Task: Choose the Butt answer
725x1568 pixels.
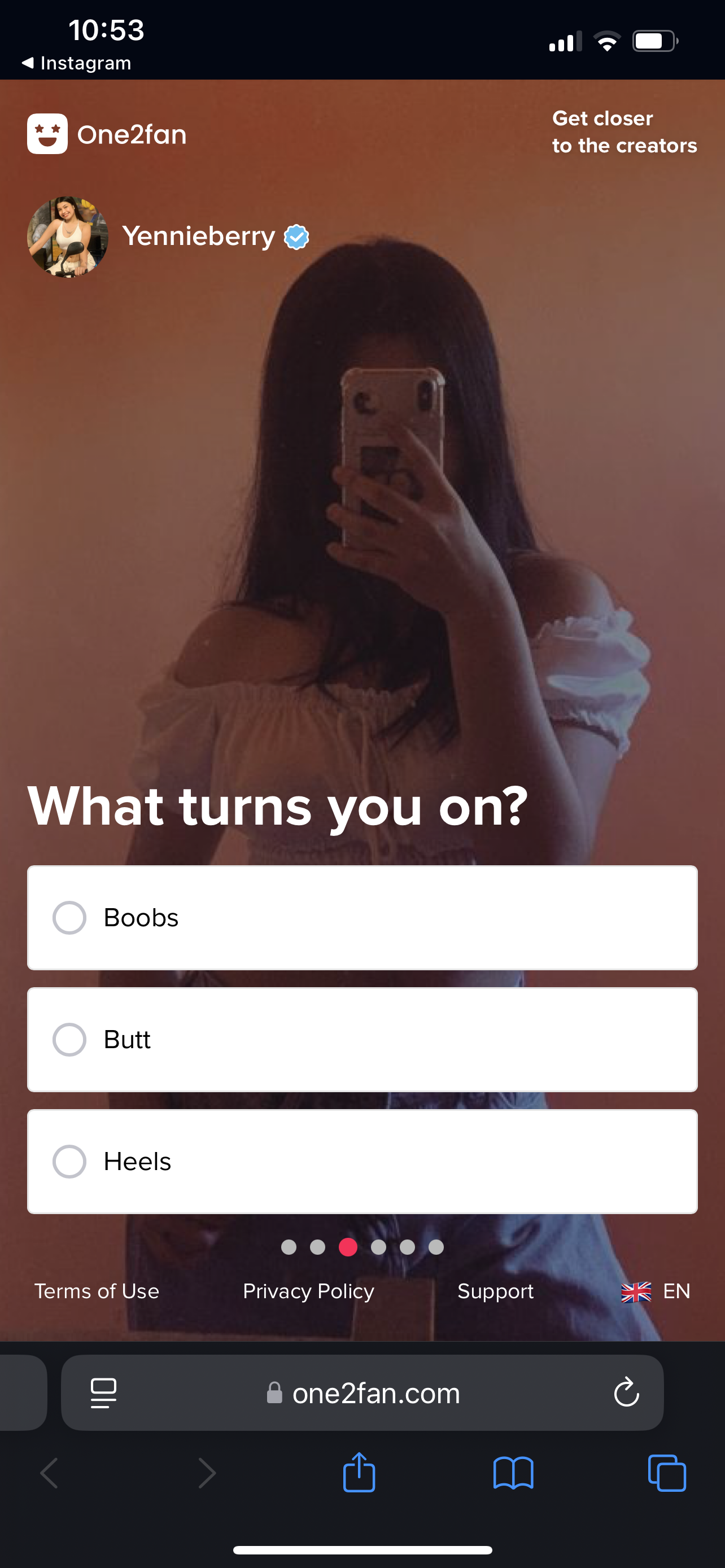Action: point(362,1039)
